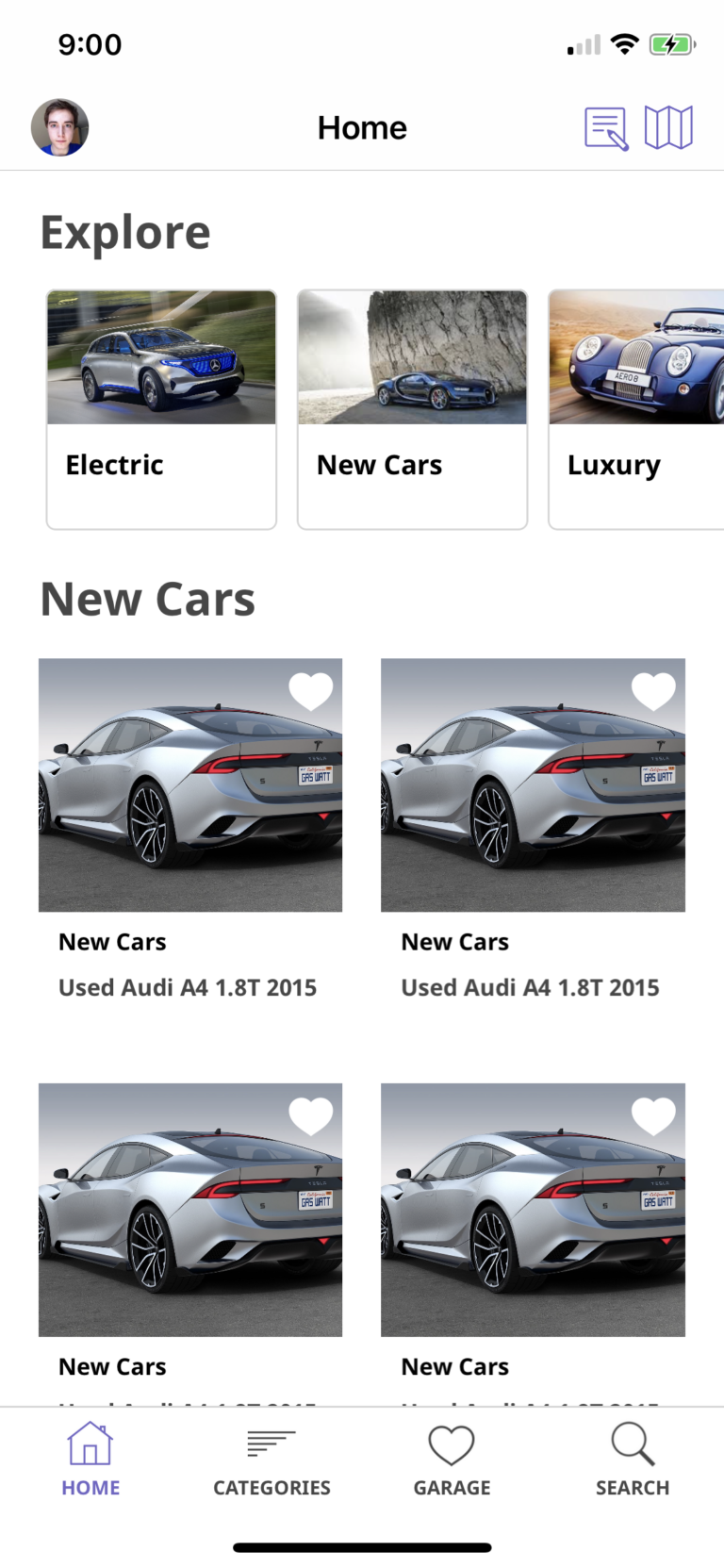Tap the battery indicator in status bar
This screenshot has height=1568, width=724.
click(672, 43)
